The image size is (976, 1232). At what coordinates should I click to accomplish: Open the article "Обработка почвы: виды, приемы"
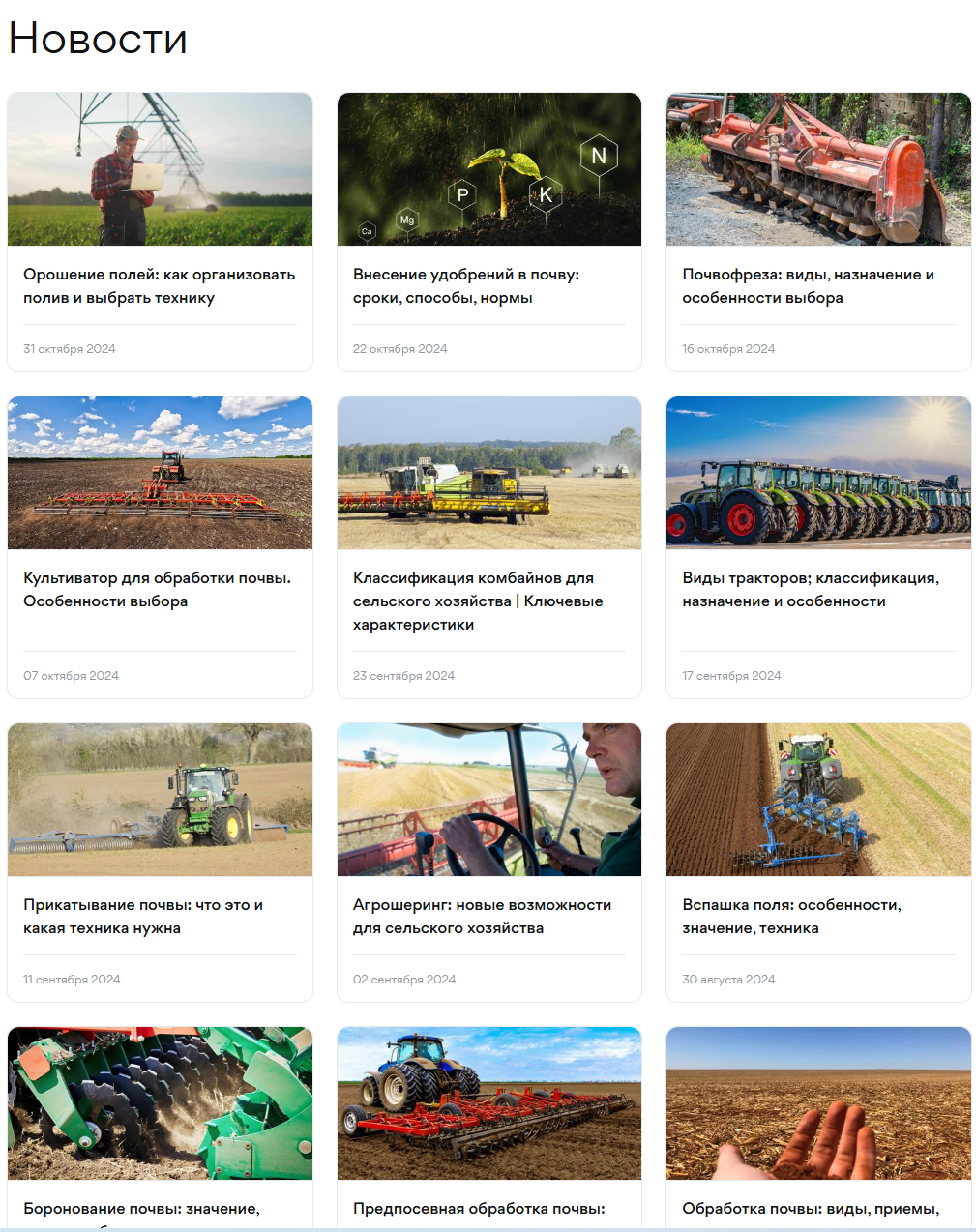[x=810, y=1208]
